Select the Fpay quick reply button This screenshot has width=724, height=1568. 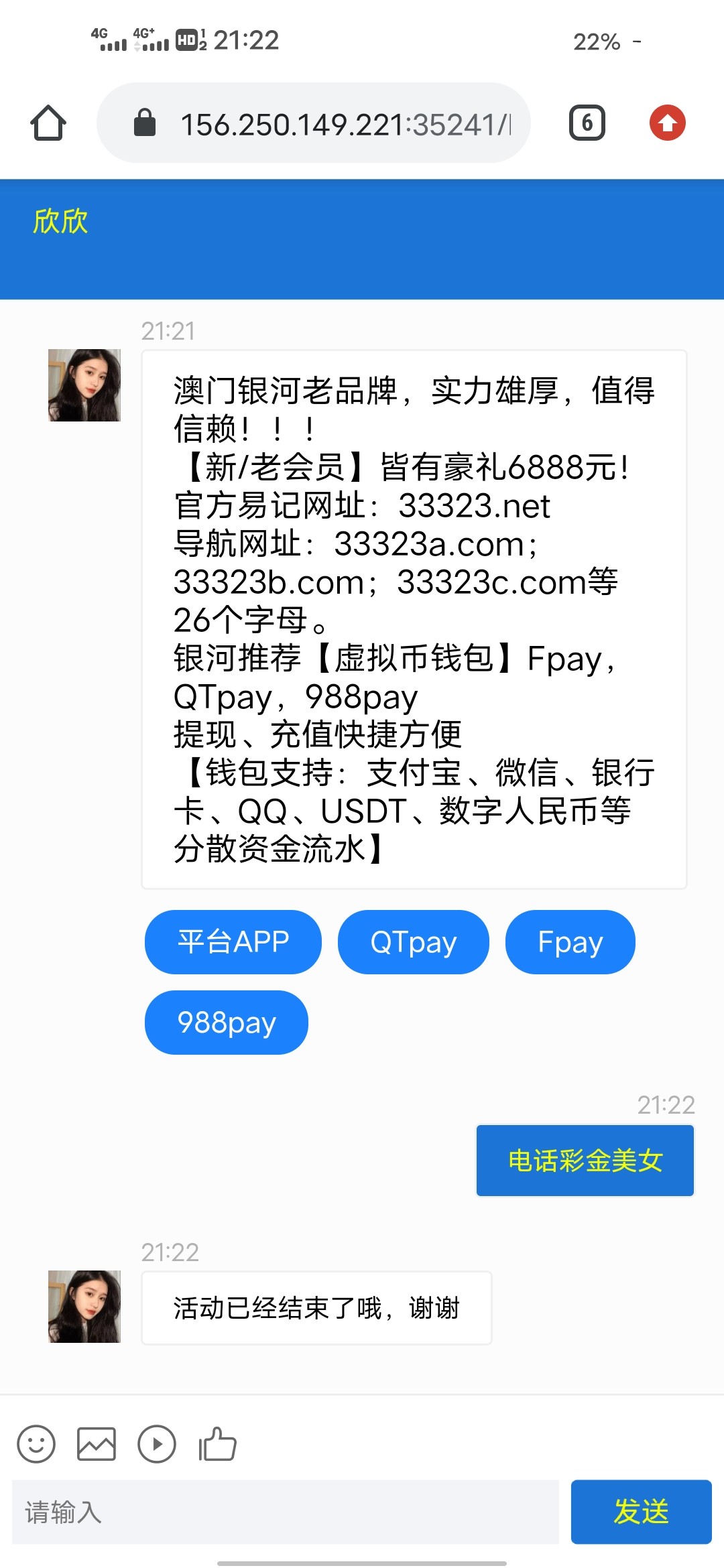point(570,941)
